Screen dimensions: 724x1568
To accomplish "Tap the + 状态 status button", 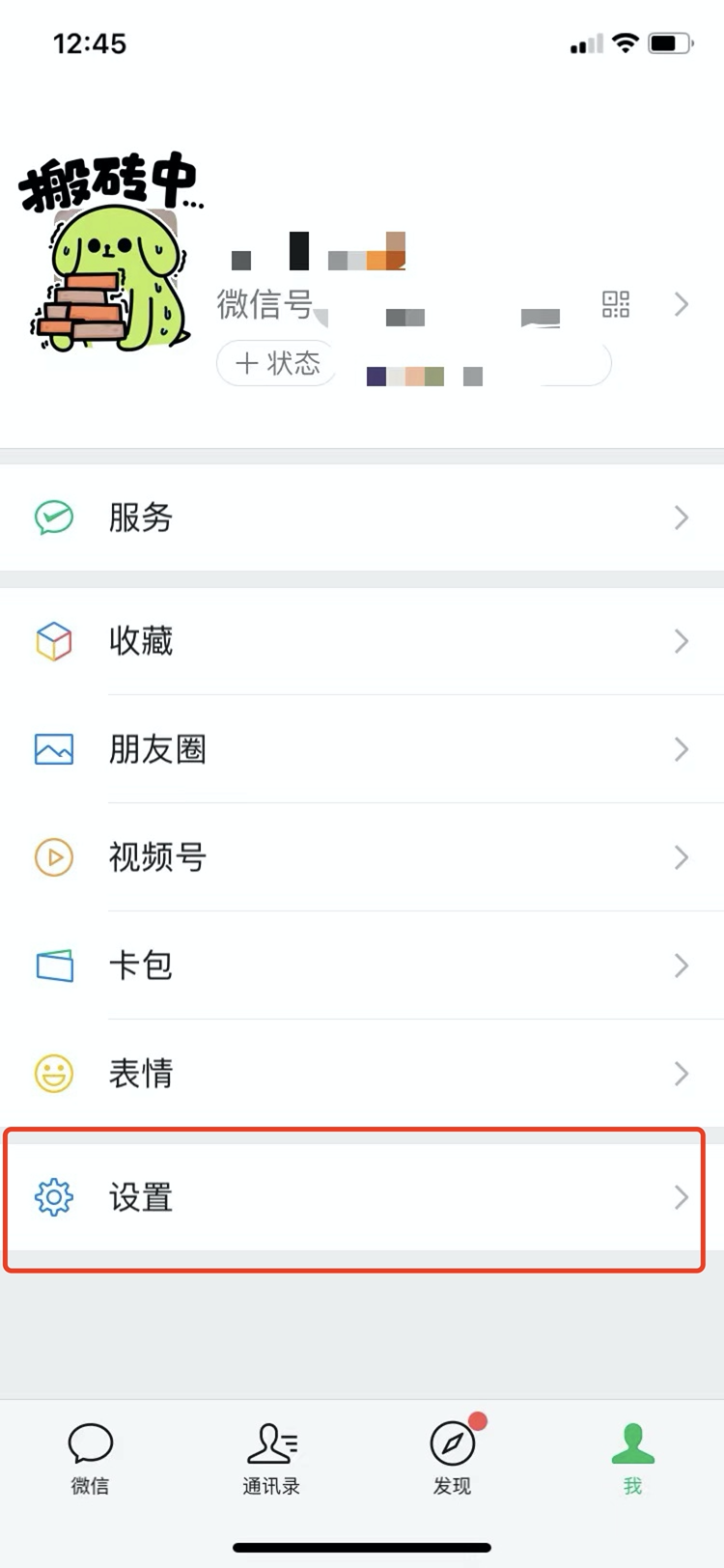I will [x=278, y=363].
